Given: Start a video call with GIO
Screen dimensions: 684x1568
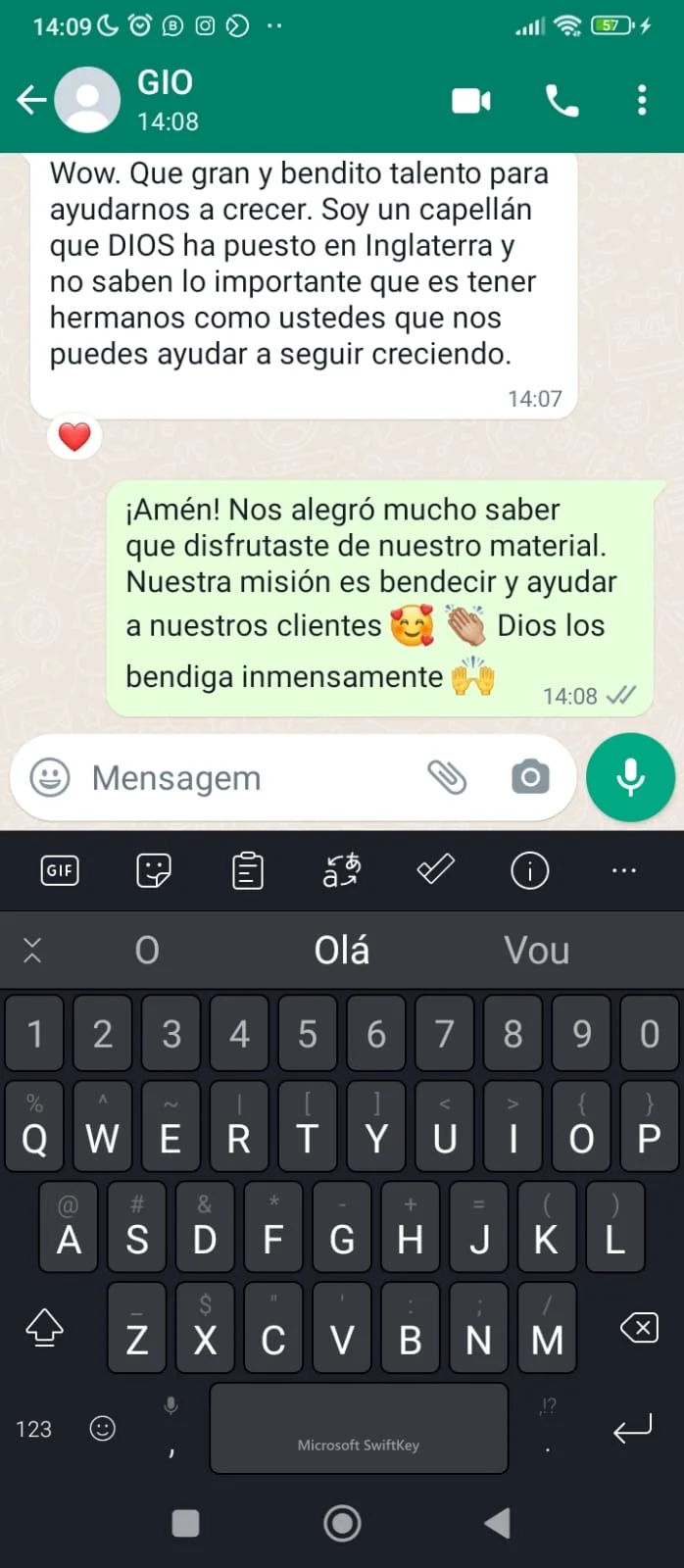Looking at the screenshot, I should pyautogui.click(x=470, y=101).
